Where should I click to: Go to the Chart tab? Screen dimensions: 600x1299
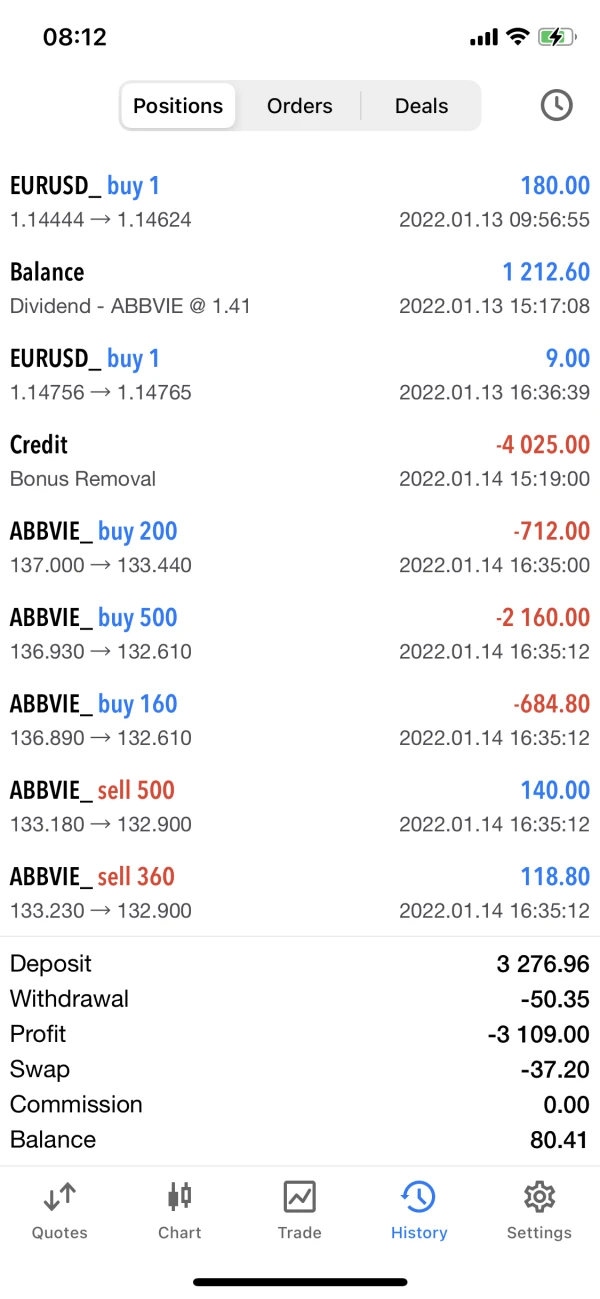[180, 1210]
